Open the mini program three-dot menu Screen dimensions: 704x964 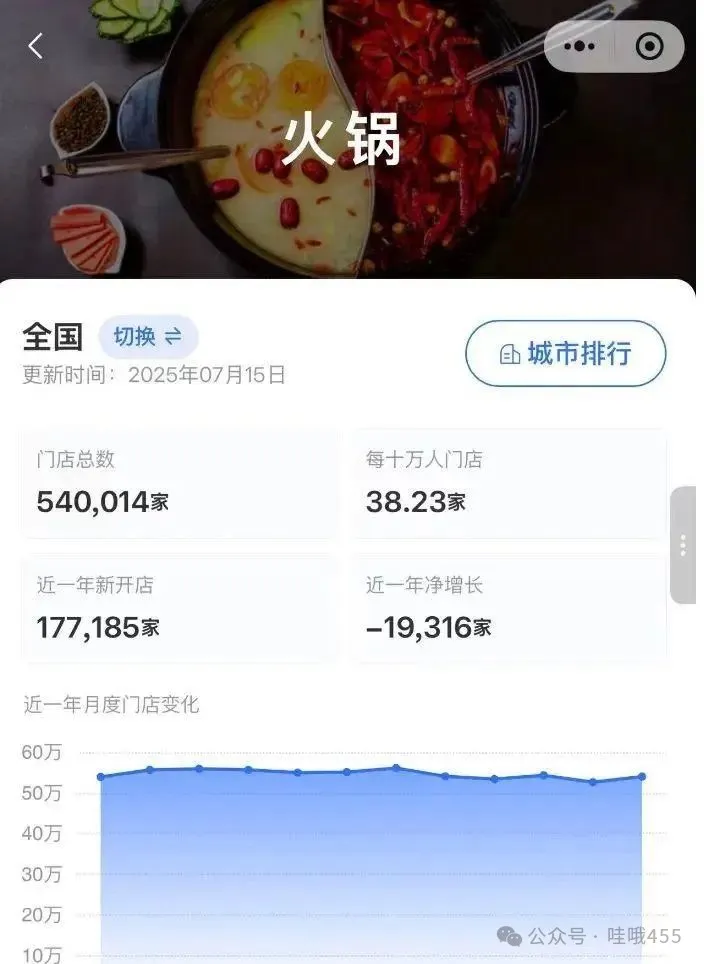pos(580,47)
